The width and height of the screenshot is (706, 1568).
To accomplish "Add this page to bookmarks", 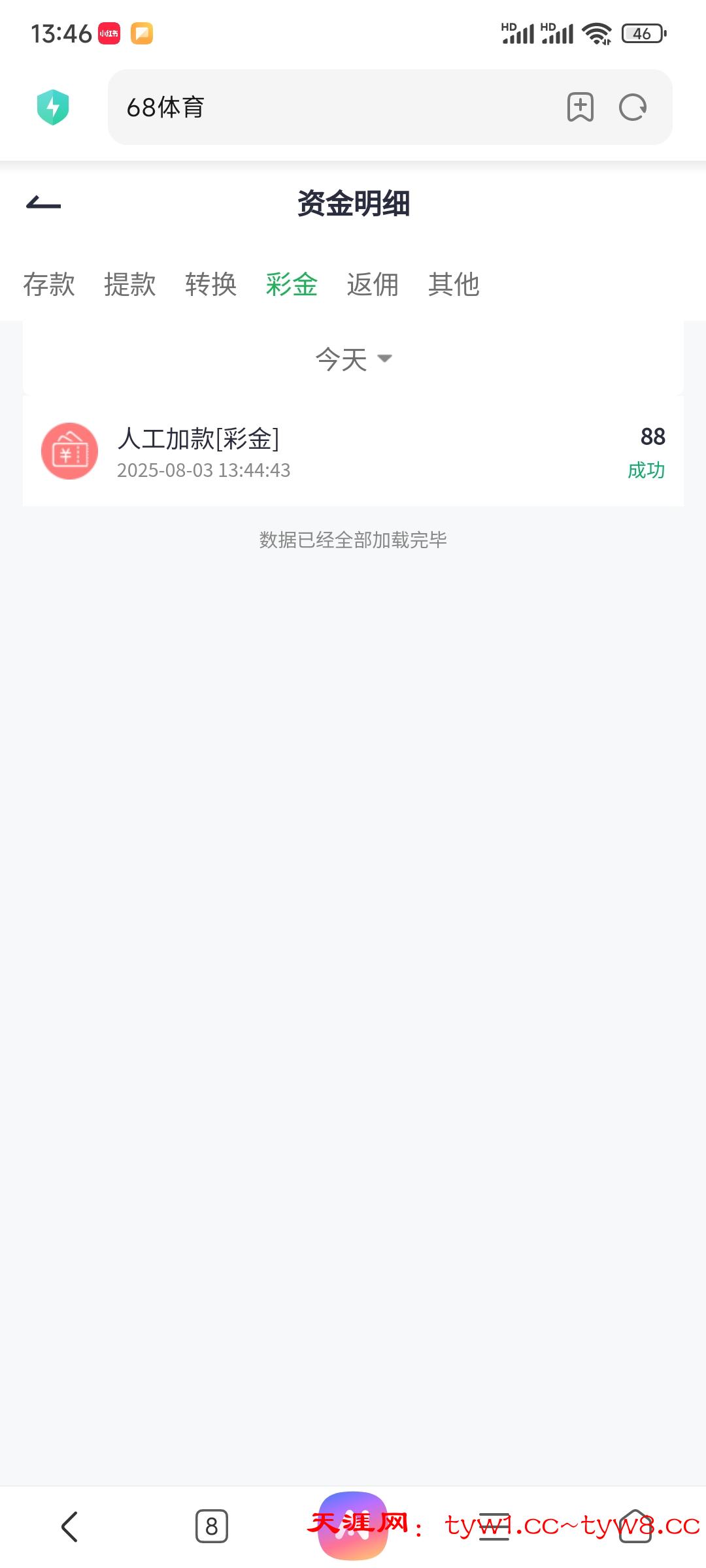I will point(580,107).
